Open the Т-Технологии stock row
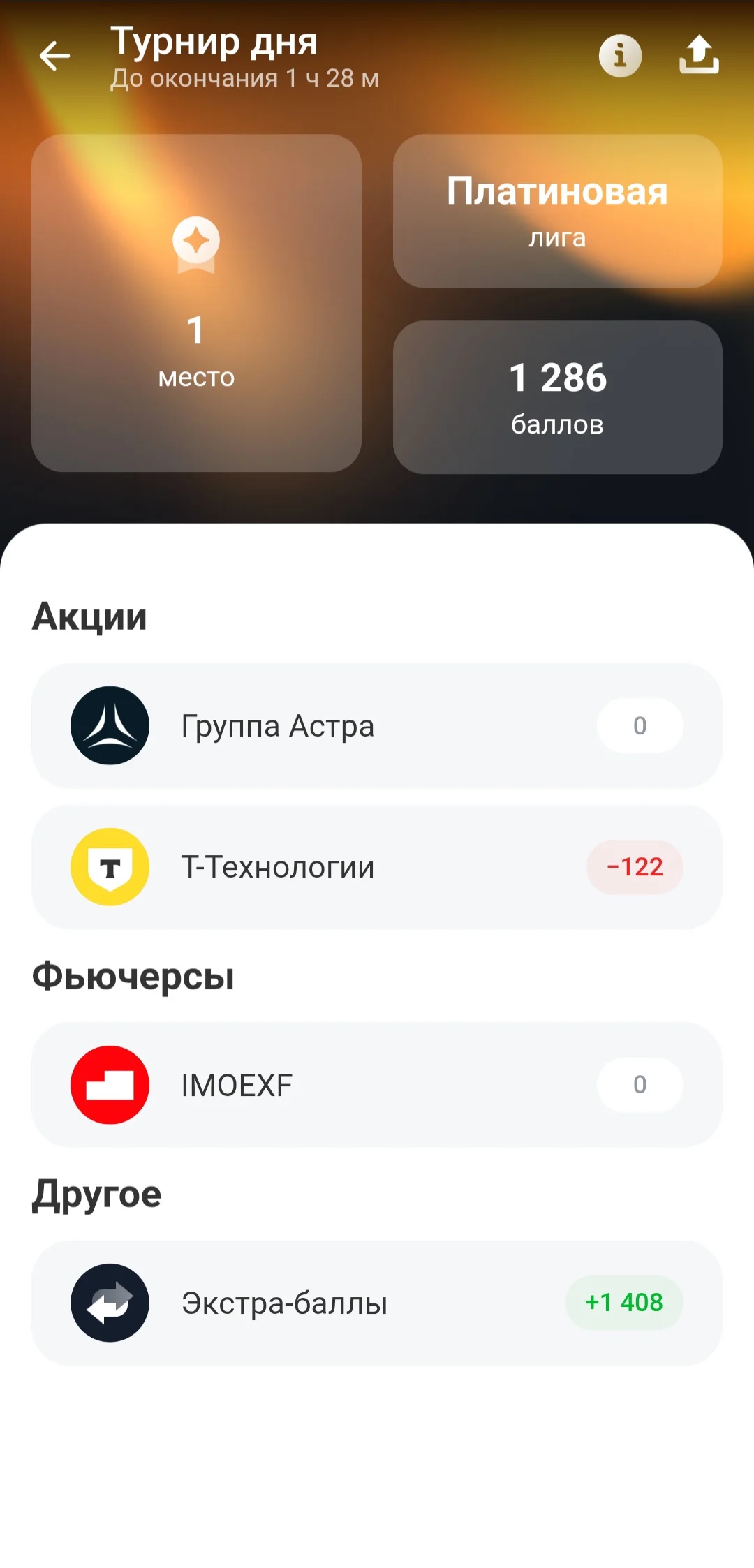This screenshot has width=754, height=1568. point(377,867)
